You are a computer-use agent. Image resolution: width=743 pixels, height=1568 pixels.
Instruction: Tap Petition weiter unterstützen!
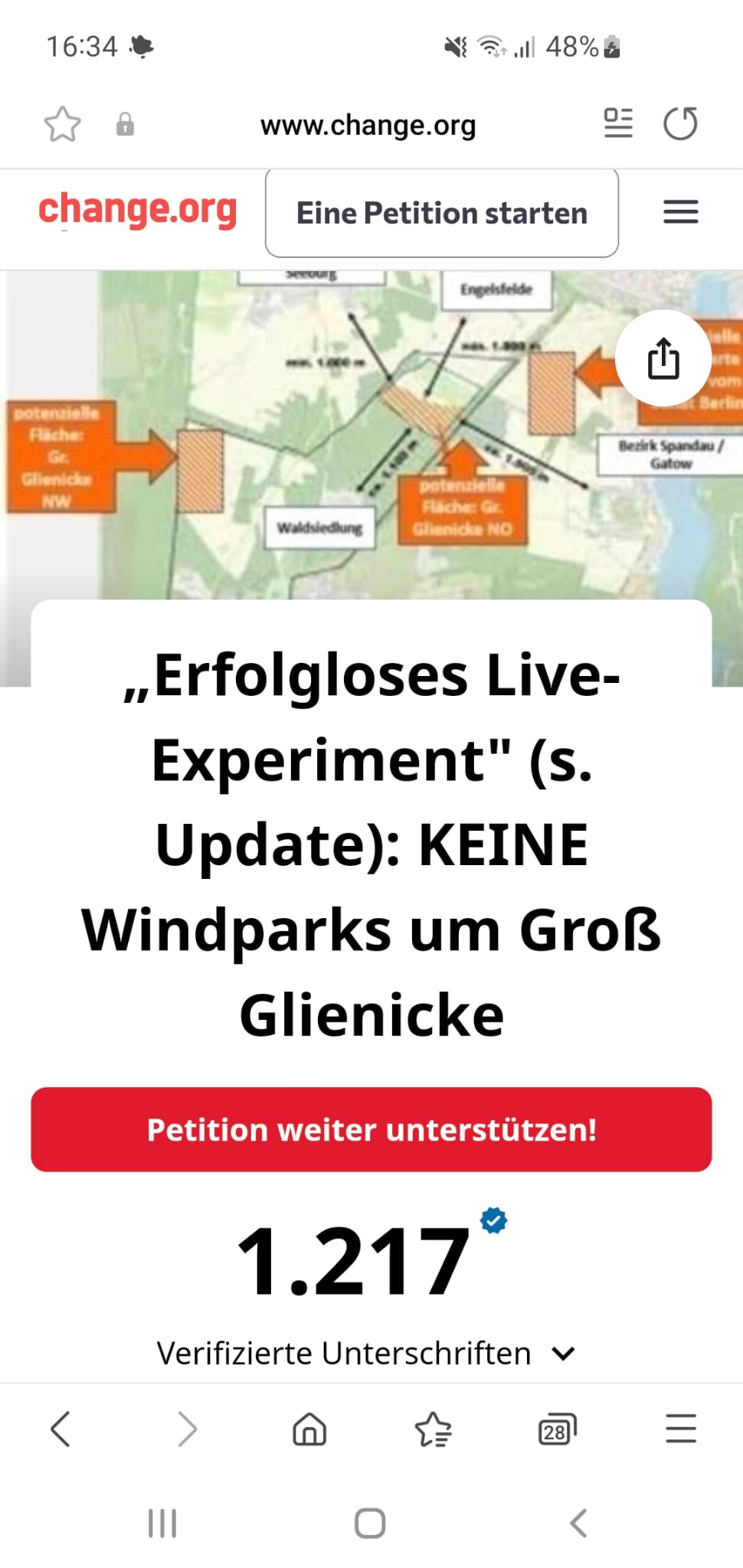(371, 1129)
